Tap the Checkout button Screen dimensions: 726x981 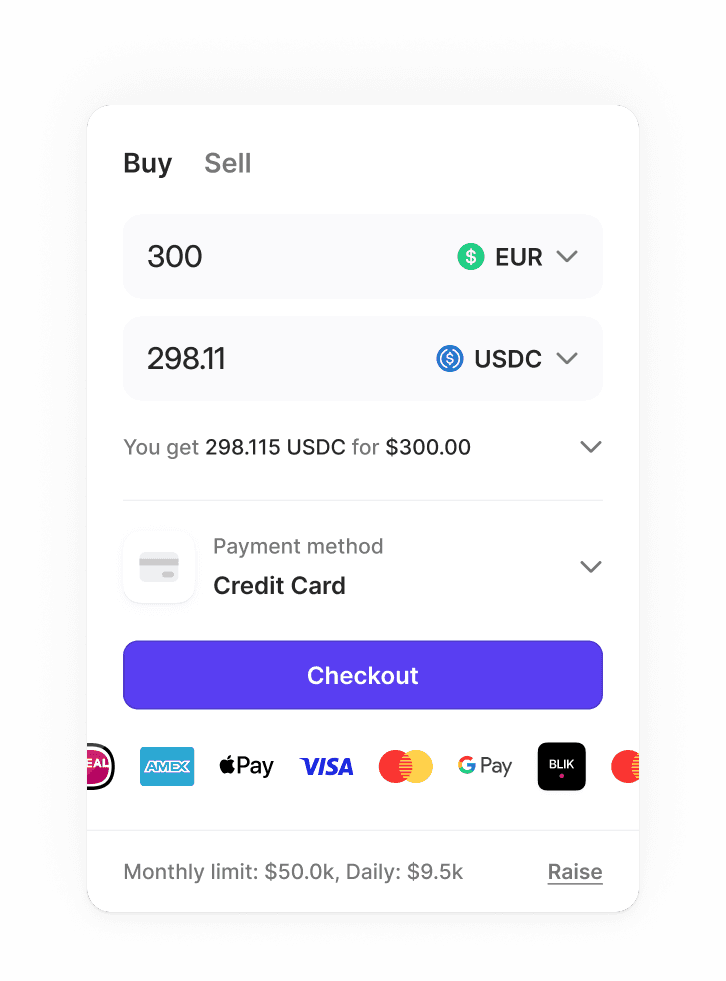click(362, 675)
